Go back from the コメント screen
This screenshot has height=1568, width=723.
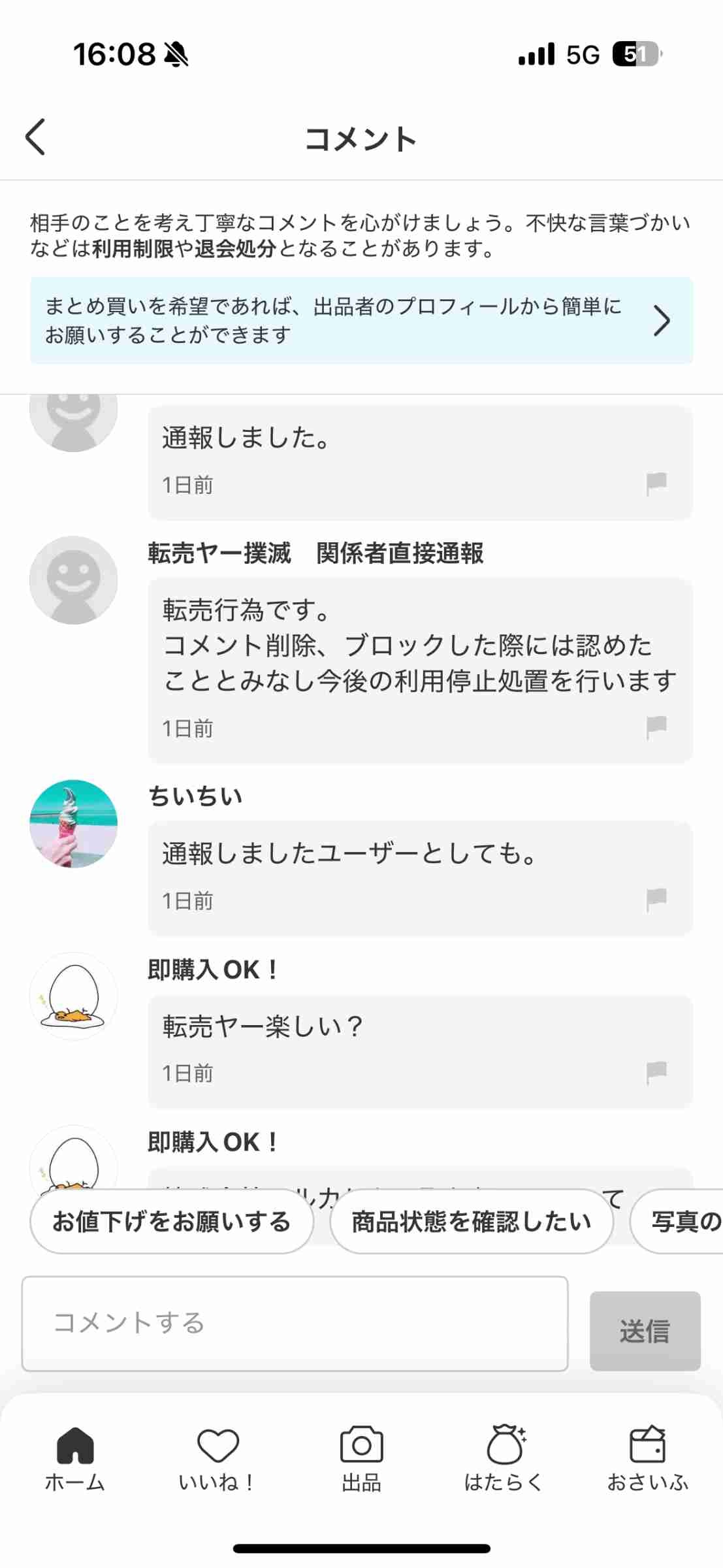tap(35, 137)
